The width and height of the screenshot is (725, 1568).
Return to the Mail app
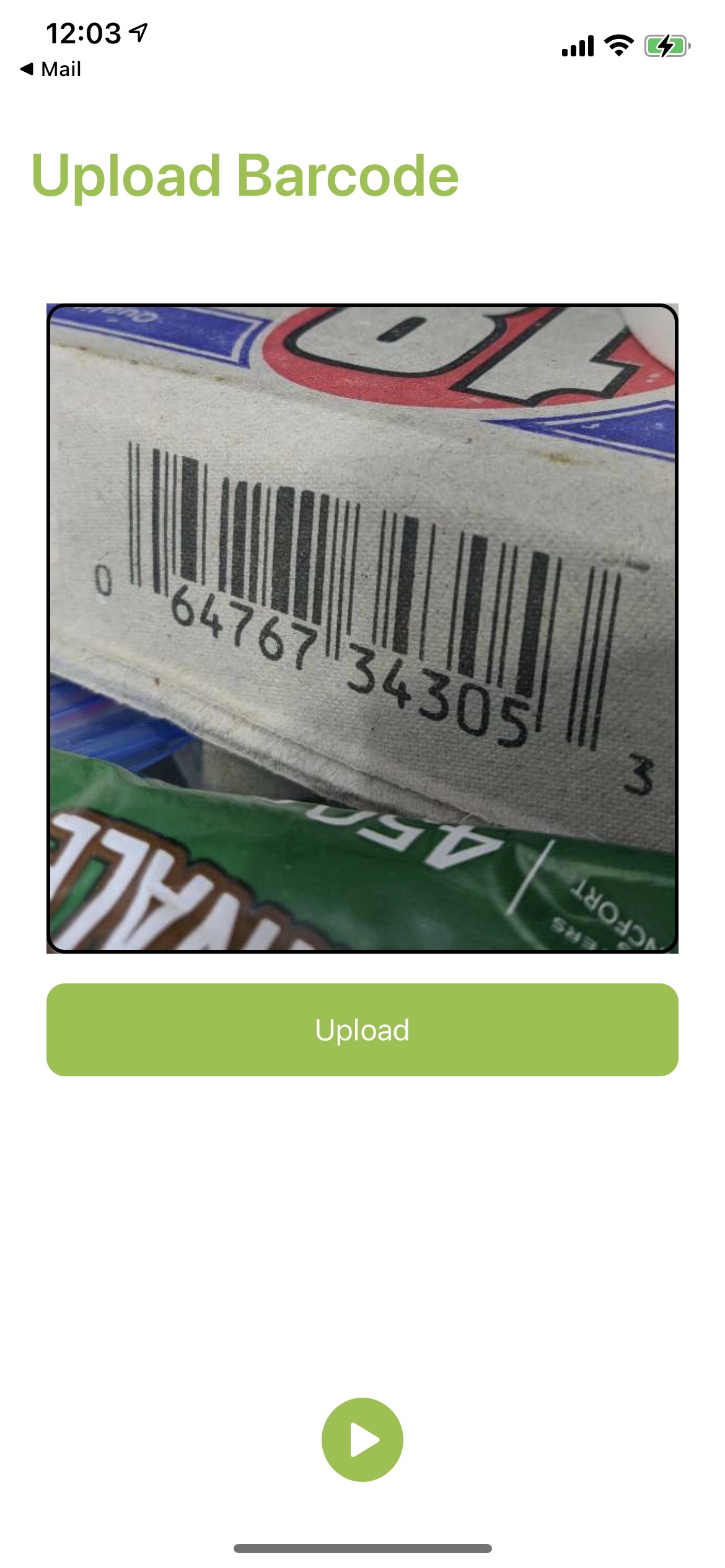click(51, 69)
